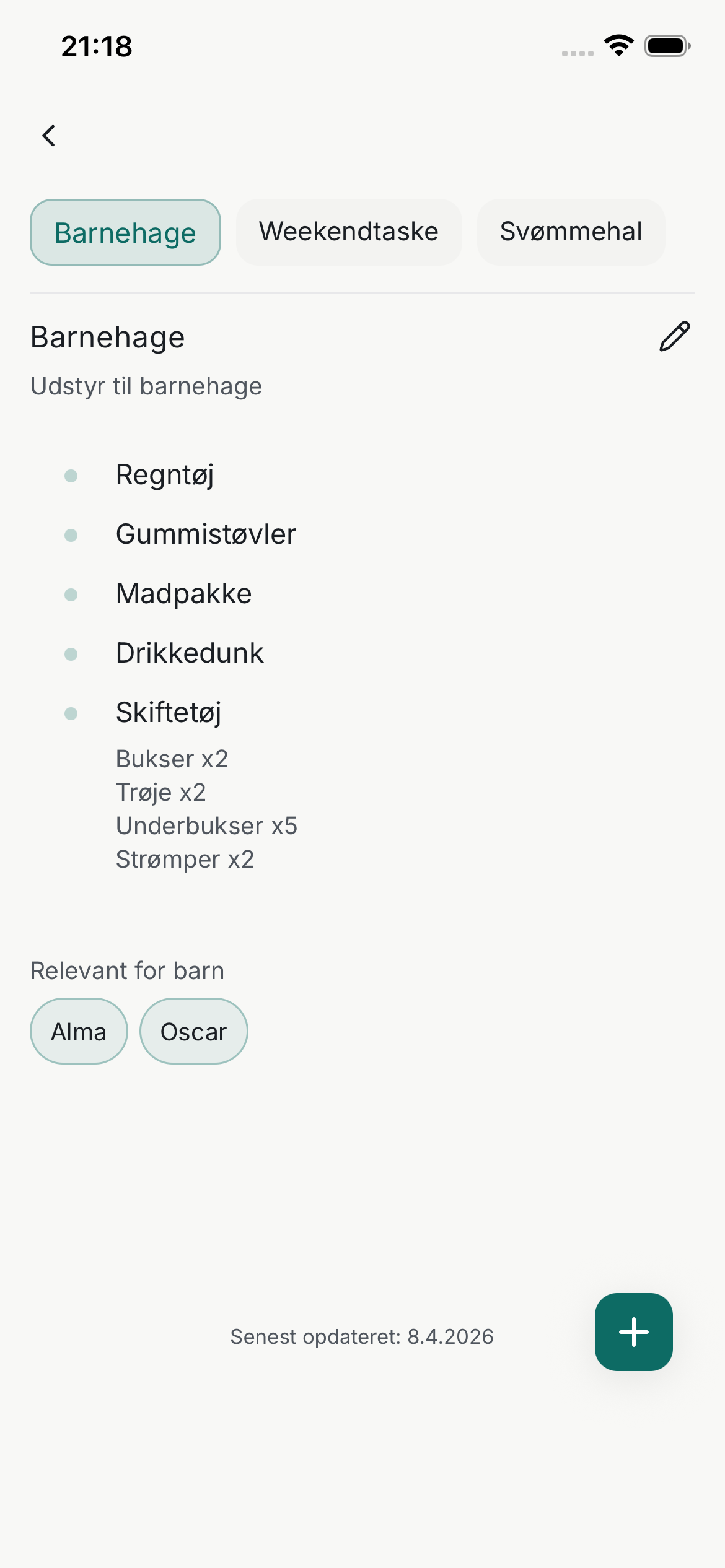
Task: Tap the Wi-Fi icon in the status bar
Action: tap(618, 45)
